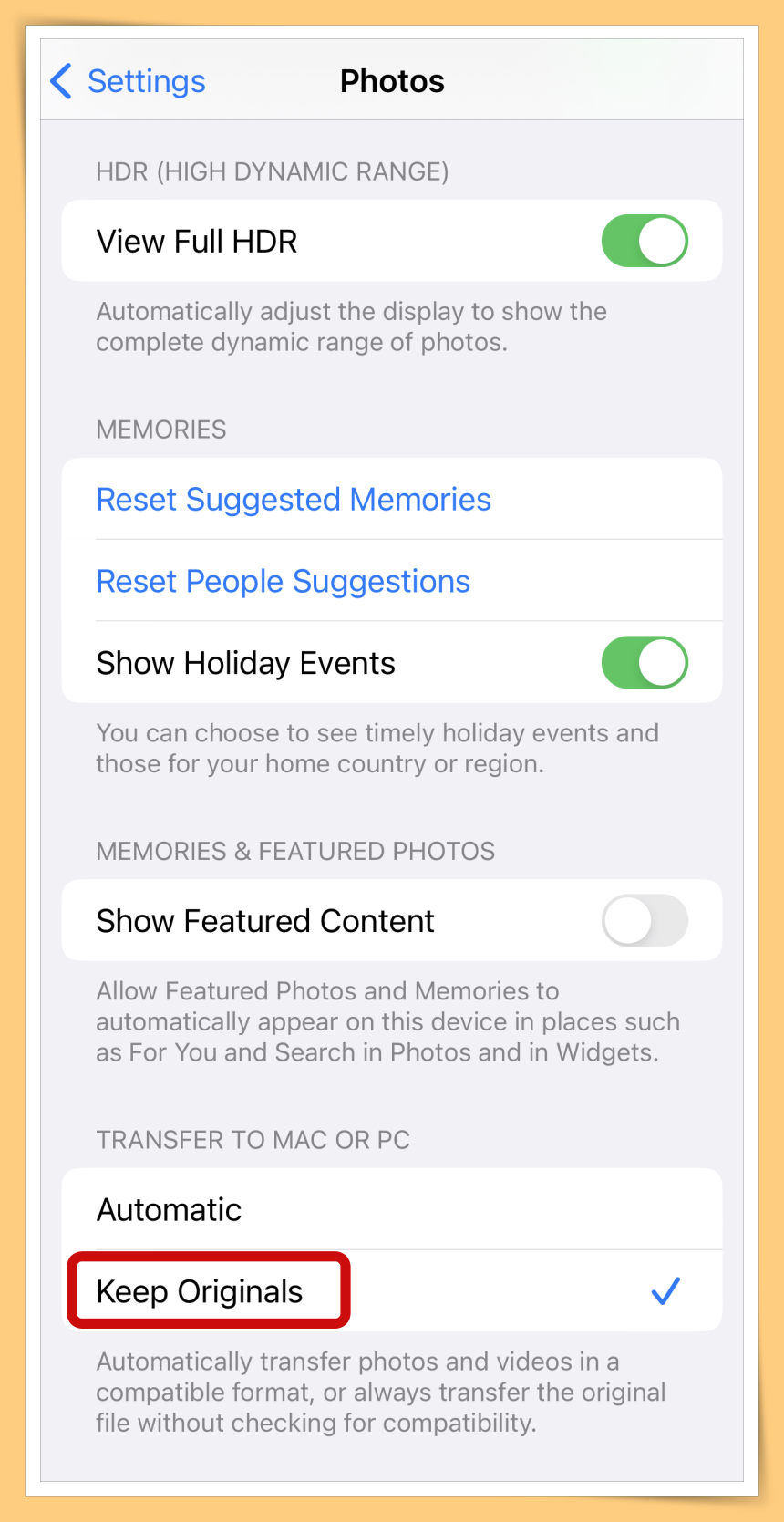Select the Automatic transfer option

click(170, 1210)
